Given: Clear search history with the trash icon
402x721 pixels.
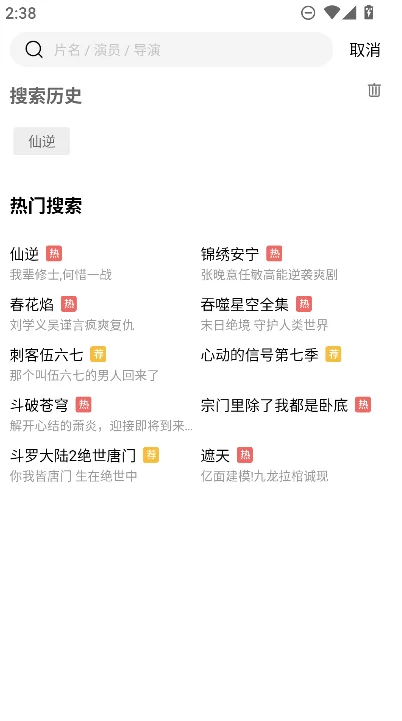Looking at the screenshot, I should point(374,90).
